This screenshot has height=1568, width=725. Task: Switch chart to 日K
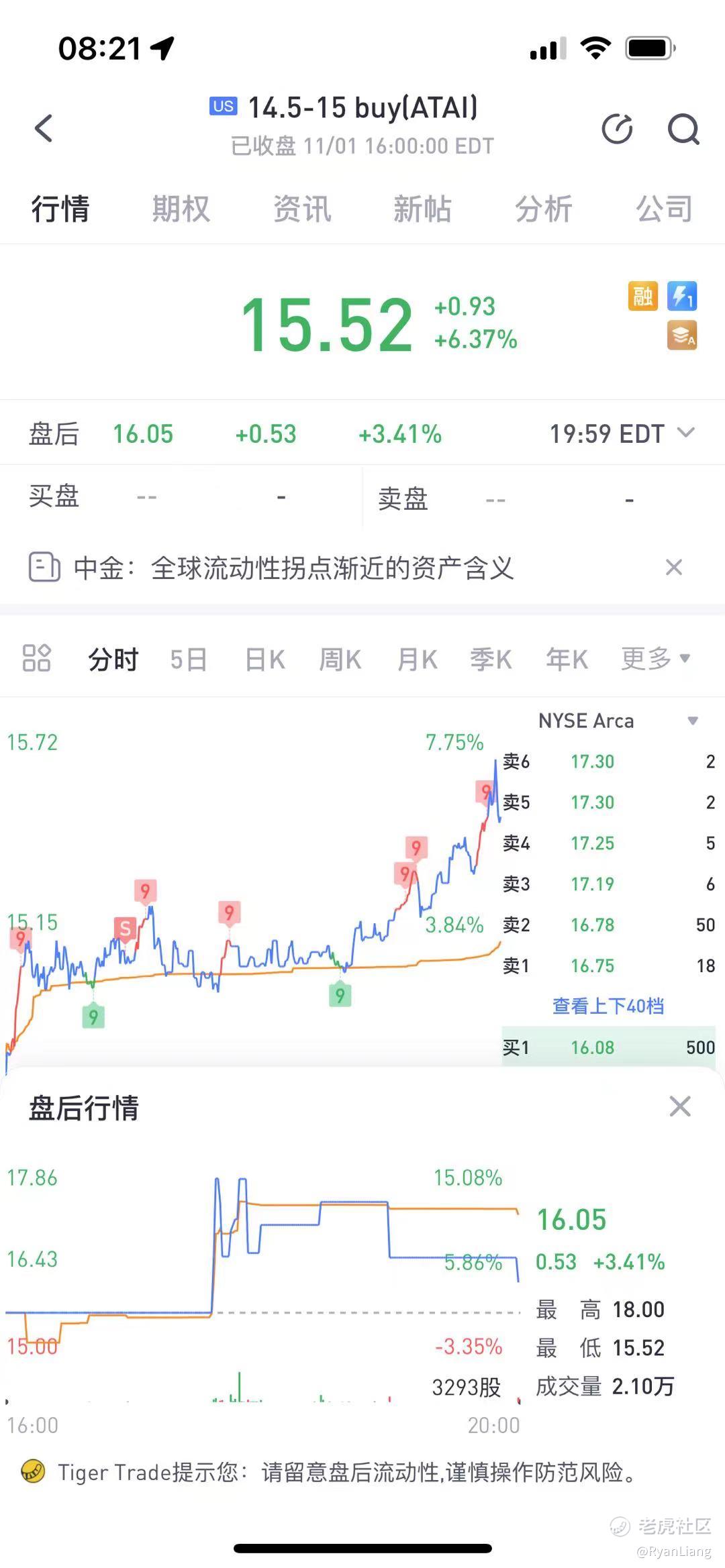click(x=264, y=660)
